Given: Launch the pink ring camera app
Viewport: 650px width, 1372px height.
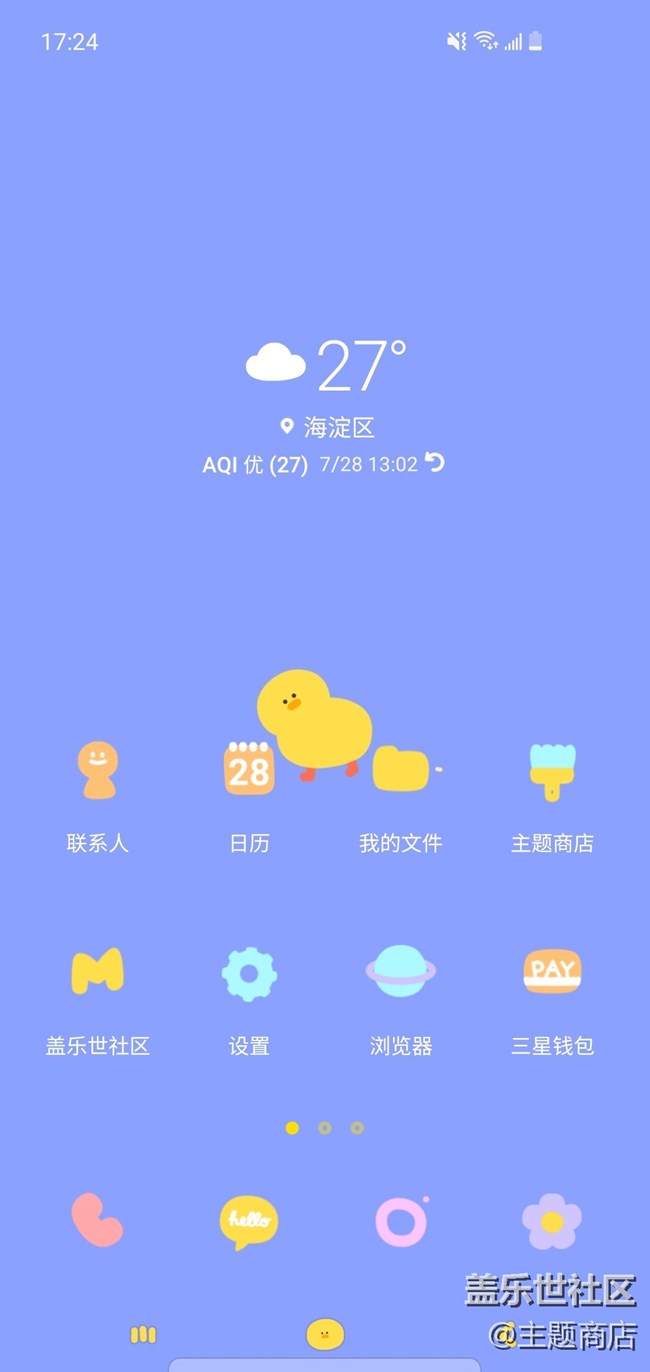Looking at the screenshot, I should pos(401,1220).
